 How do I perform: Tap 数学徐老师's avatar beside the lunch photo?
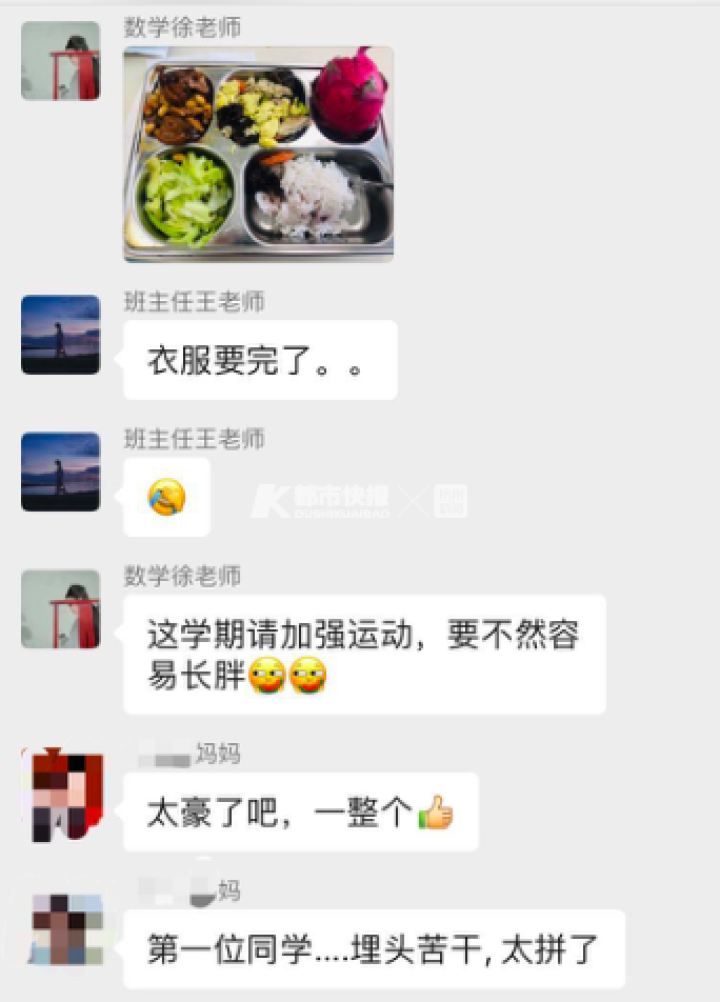pos(60,61)
